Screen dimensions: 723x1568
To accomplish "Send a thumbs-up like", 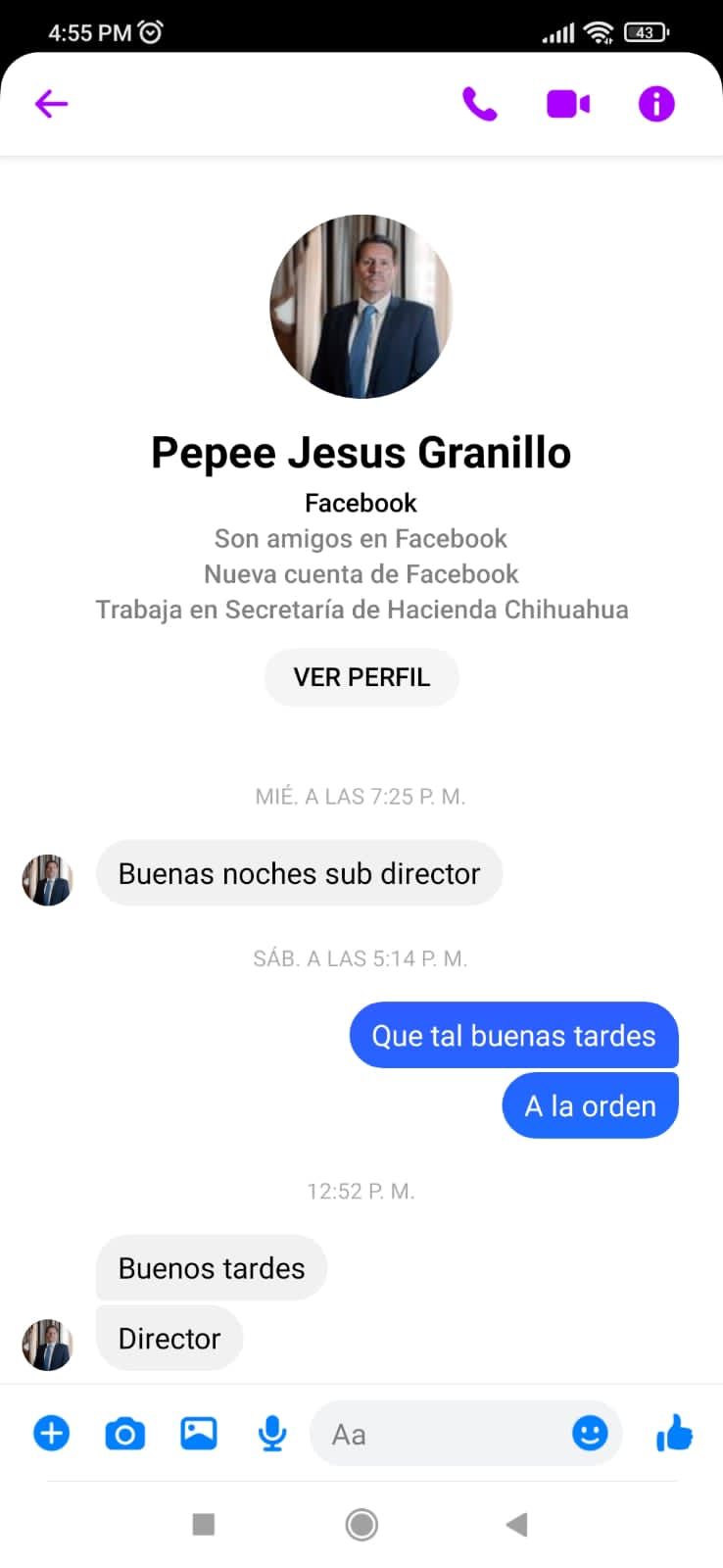I will coord(674,1434).
